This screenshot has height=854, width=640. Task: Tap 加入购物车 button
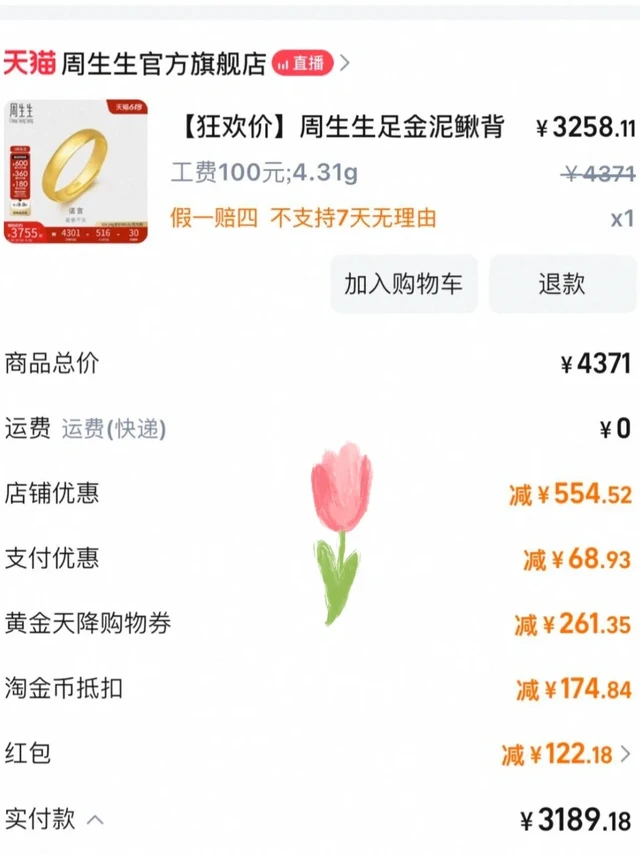[404, 284]
